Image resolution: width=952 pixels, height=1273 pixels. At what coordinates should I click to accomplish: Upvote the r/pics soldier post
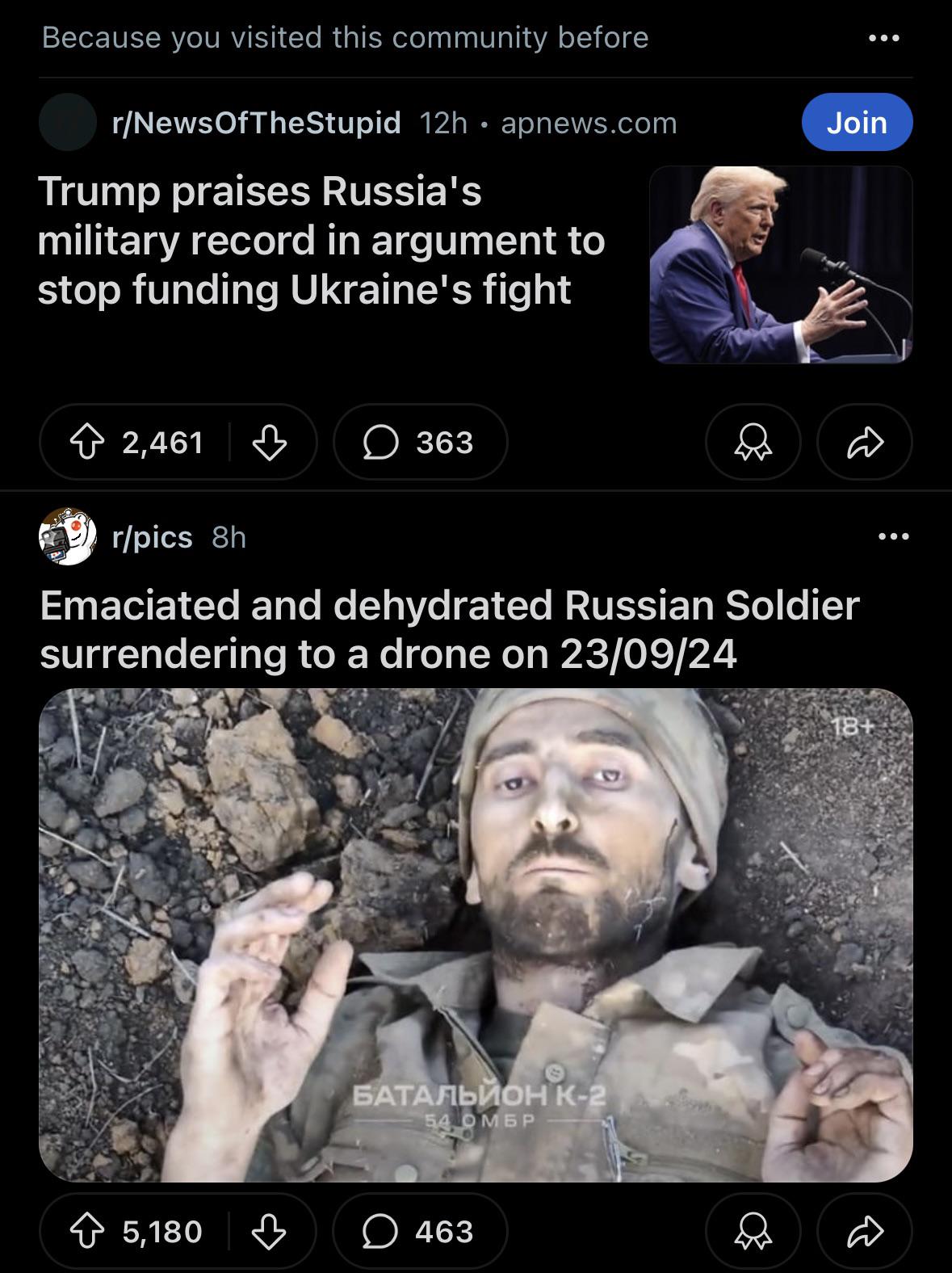(87, 1232)
